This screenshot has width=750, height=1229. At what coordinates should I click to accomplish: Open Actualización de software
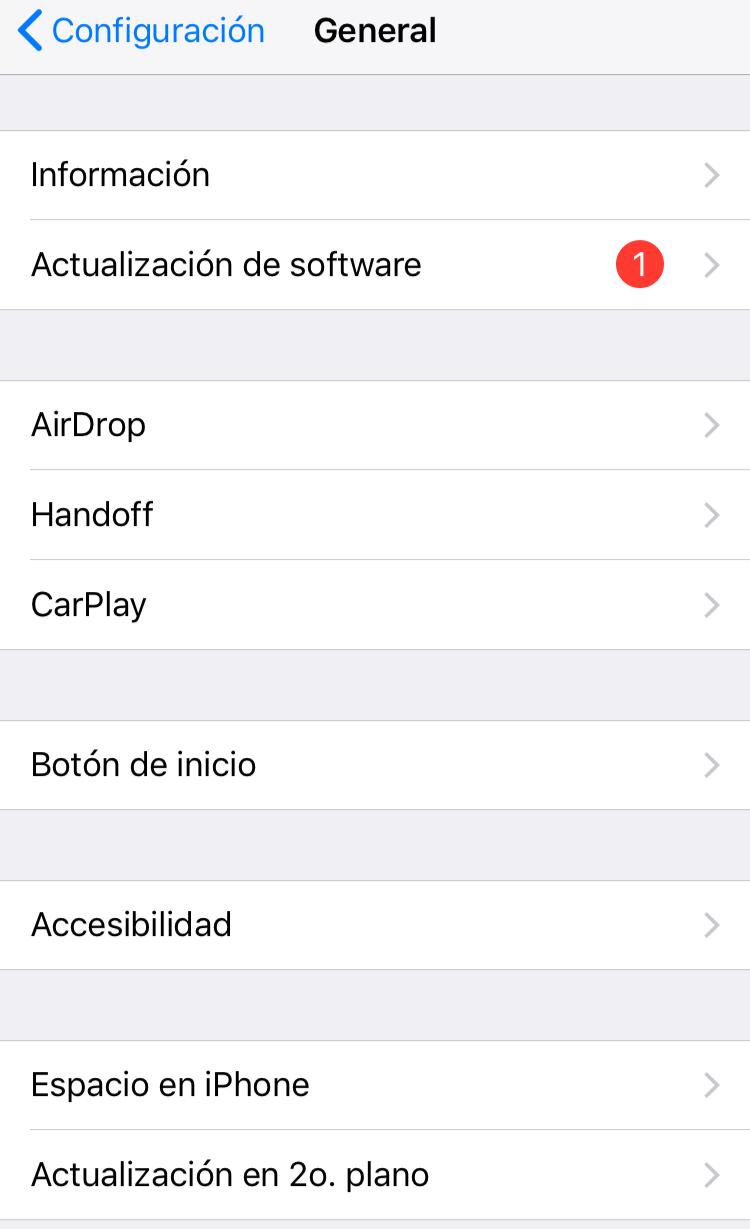(x=375, y=265)
